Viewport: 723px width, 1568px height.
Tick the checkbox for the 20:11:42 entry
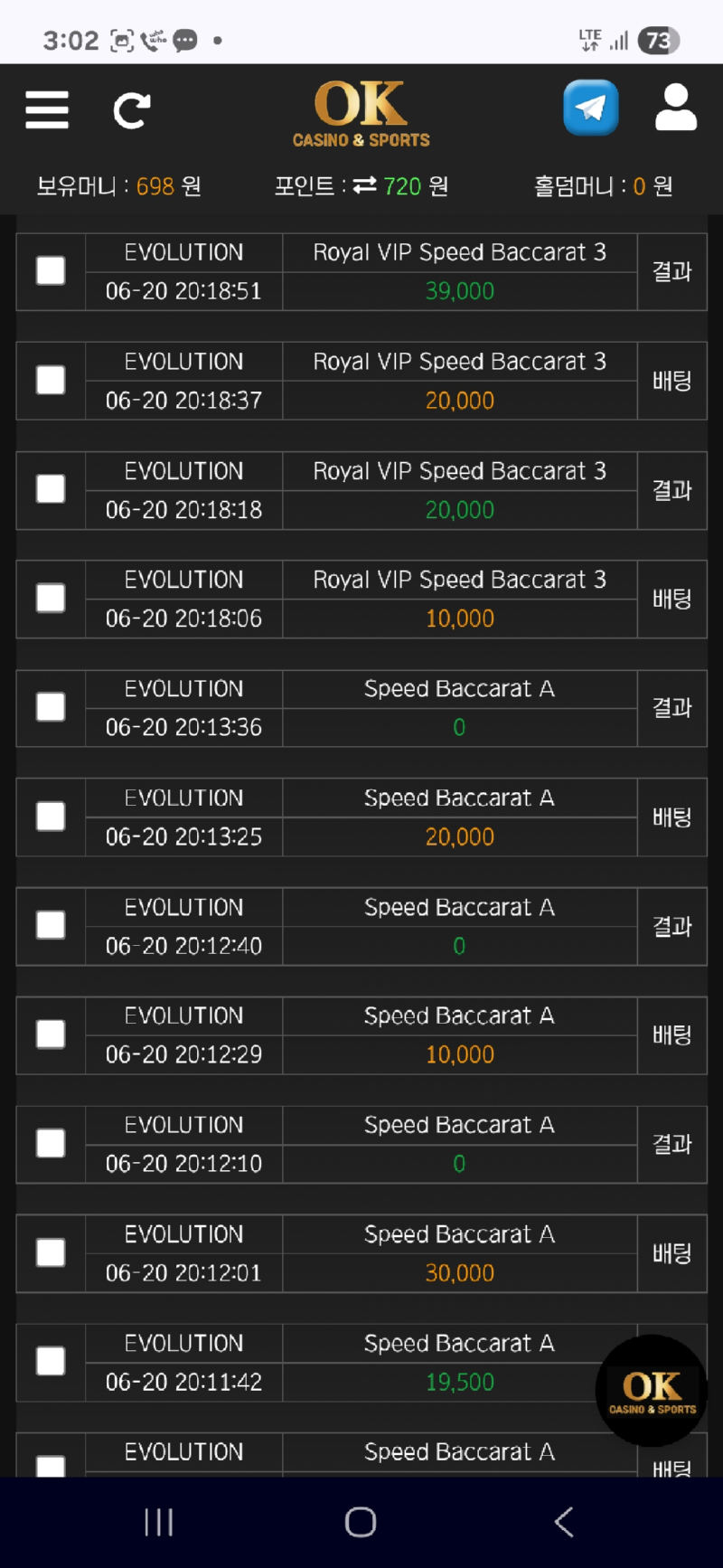(51, 1361)
